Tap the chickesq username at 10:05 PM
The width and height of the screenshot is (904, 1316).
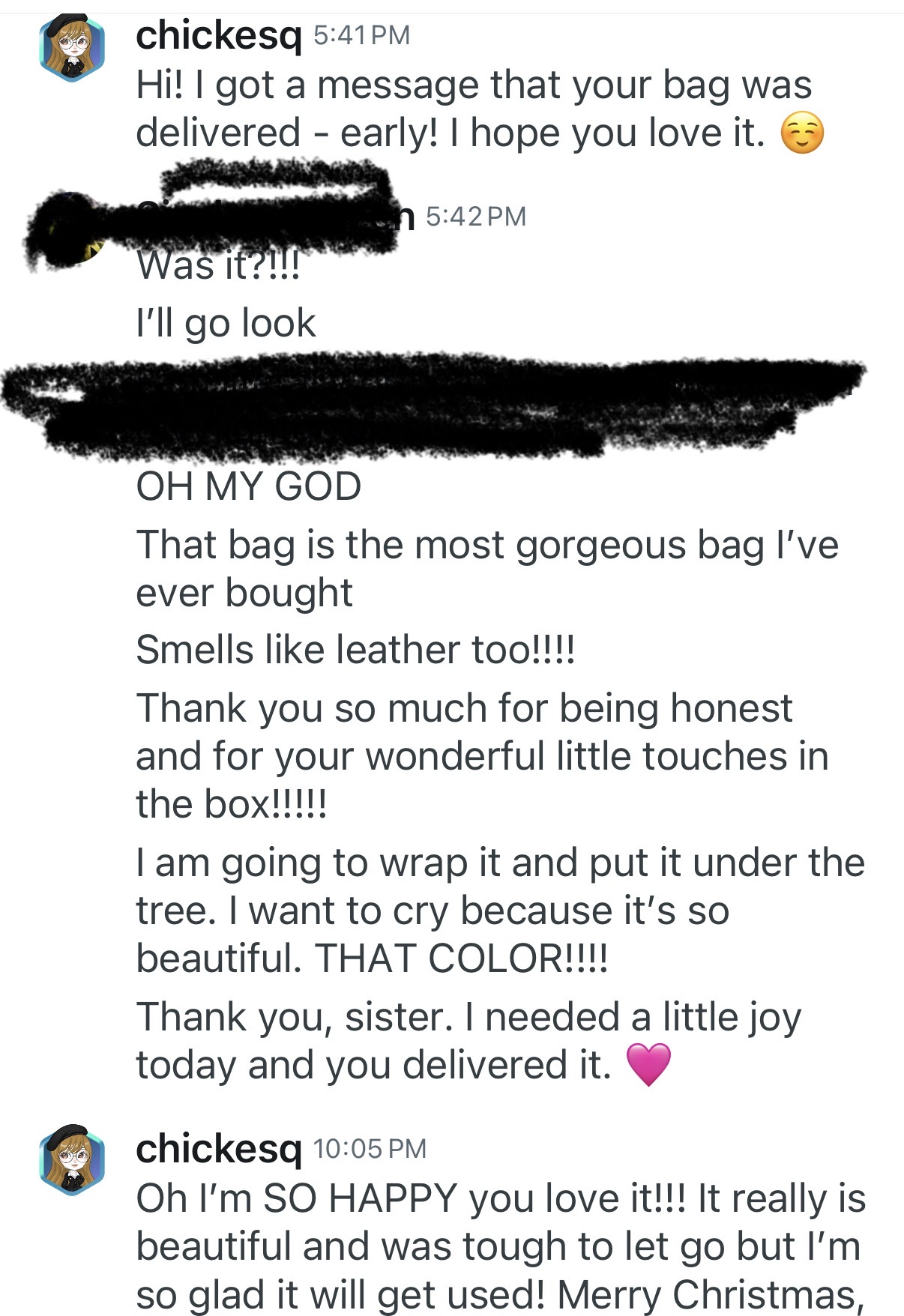[218, 1149]
